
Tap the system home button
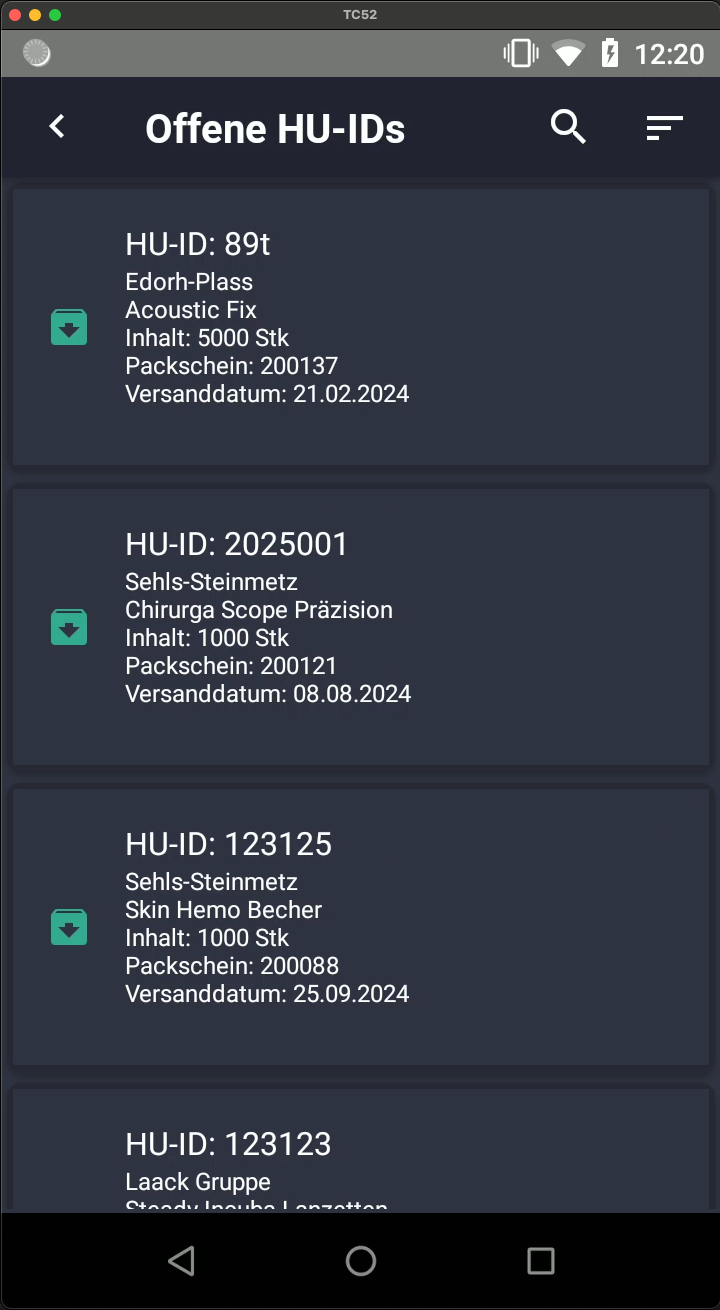pos(360,1261)
